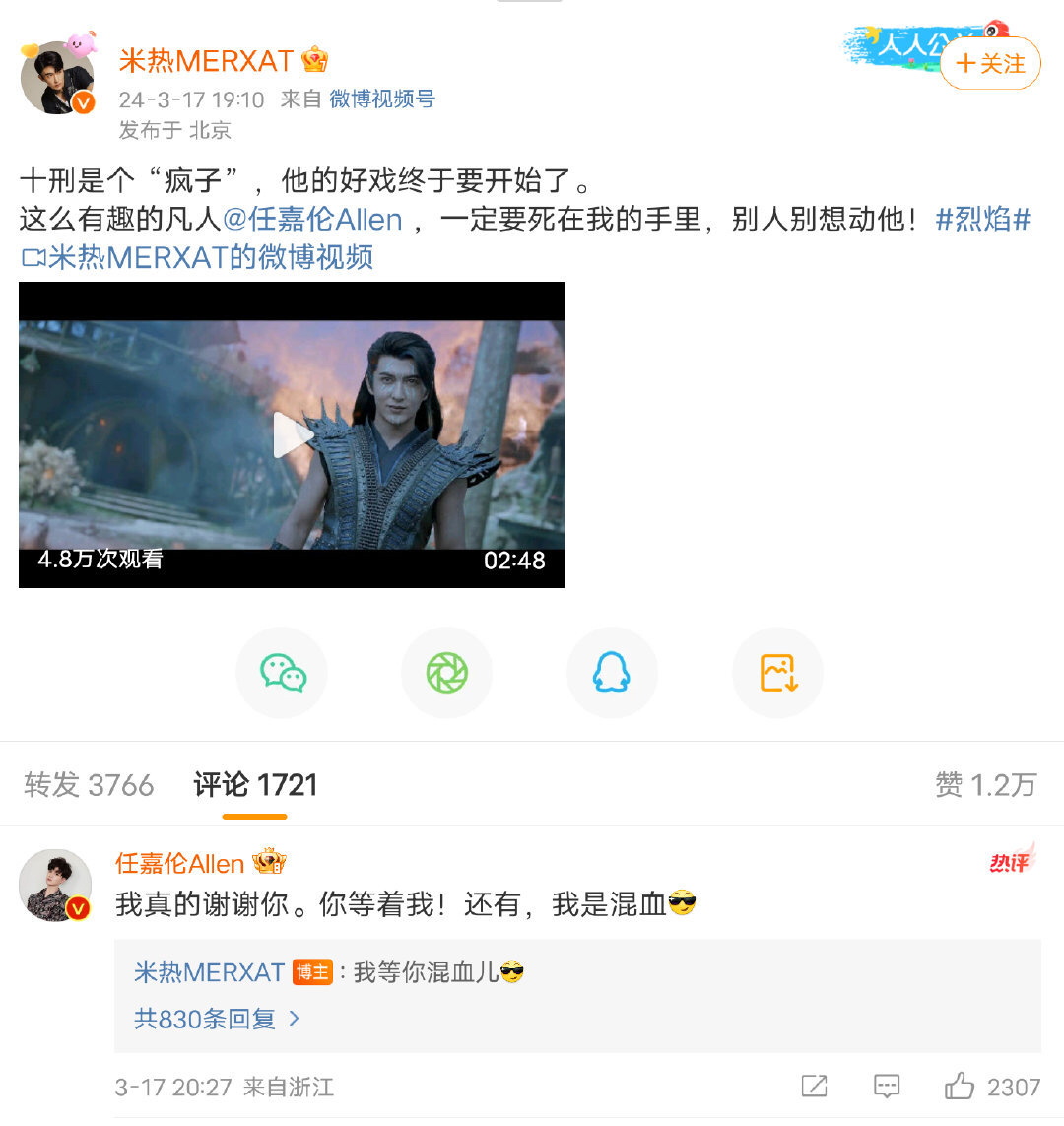This screenshot has width=1064, height=1126.
Task: Switch to the 赞 1.2万 tab
Action: tap(985, 785)
